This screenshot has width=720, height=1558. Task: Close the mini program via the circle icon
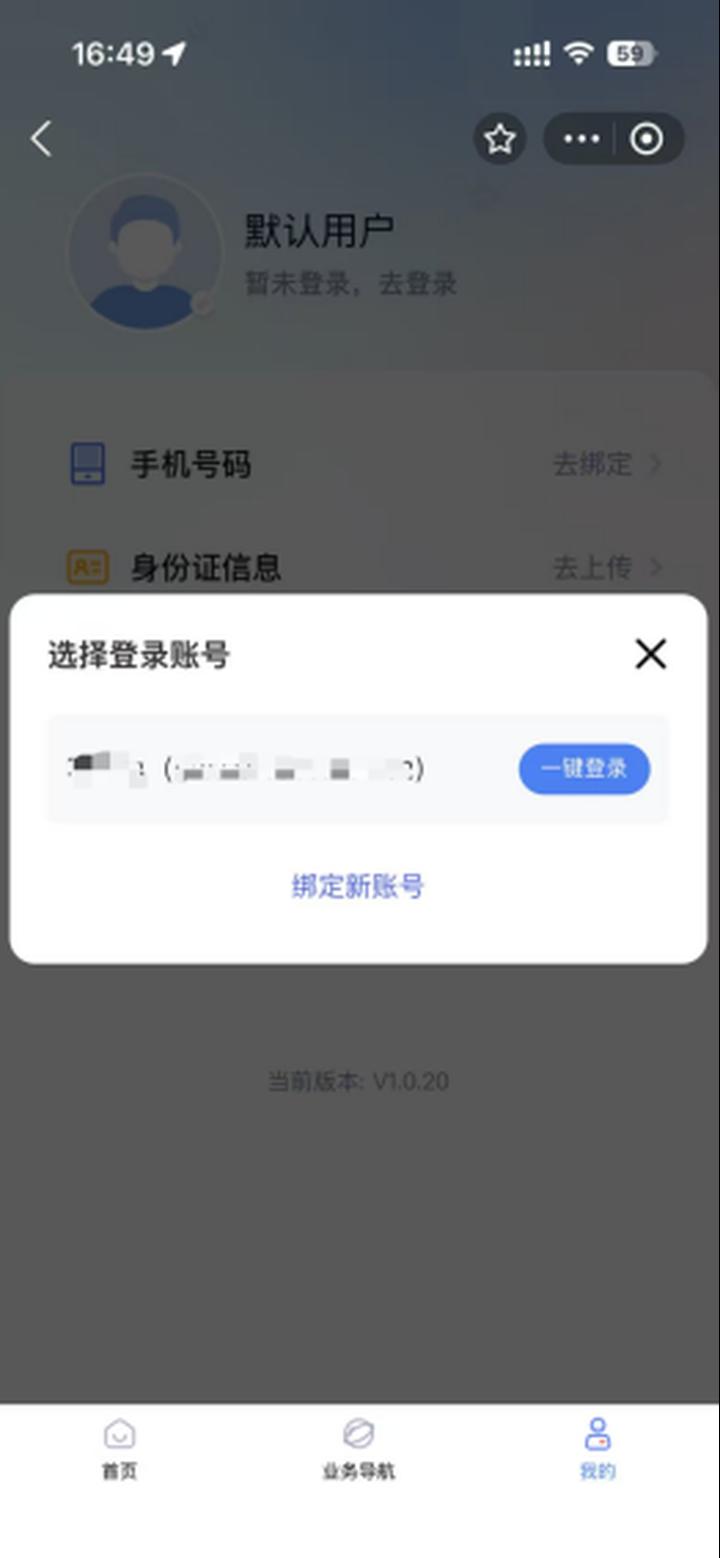[647, 139]
